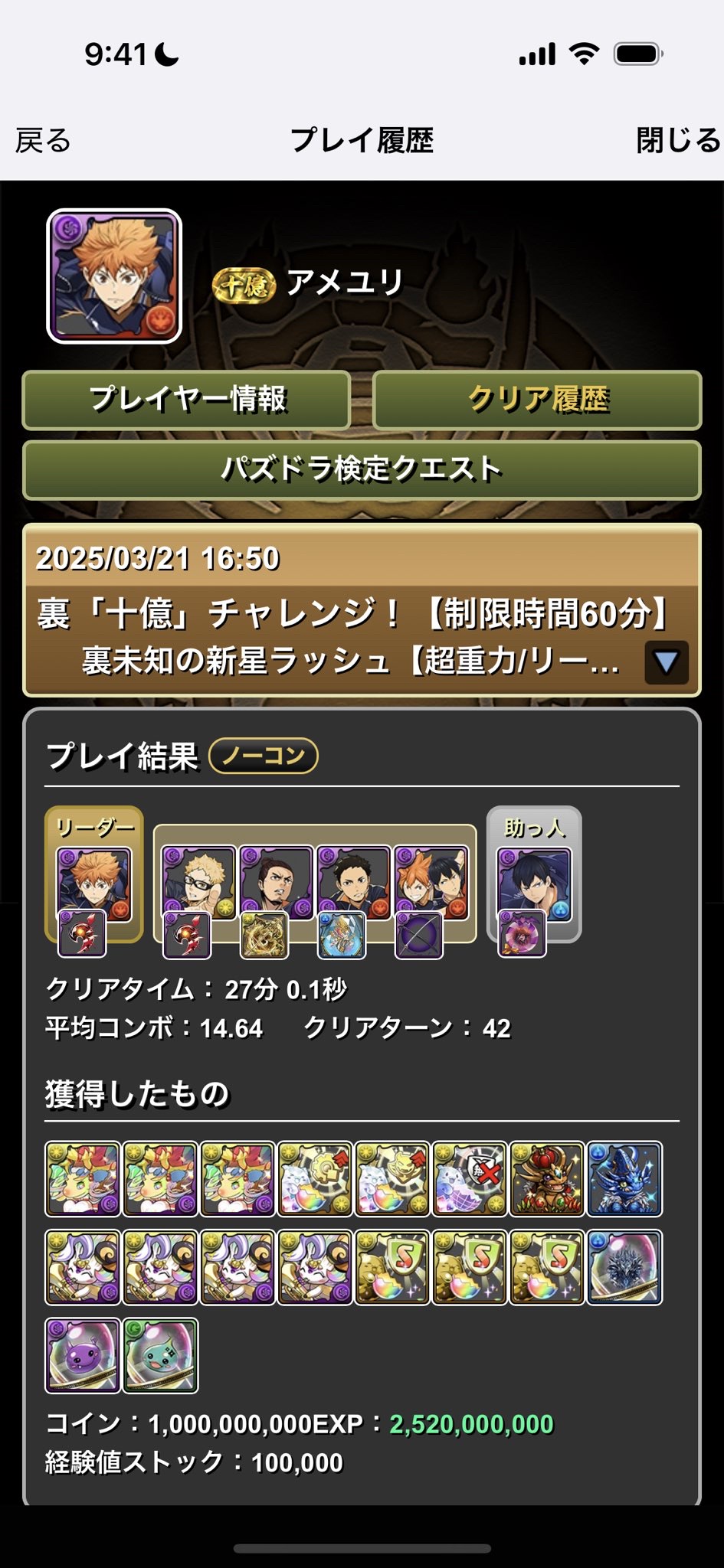Tap 戻る to go back
The image size is (724, 1568).
tap(43, 141)
